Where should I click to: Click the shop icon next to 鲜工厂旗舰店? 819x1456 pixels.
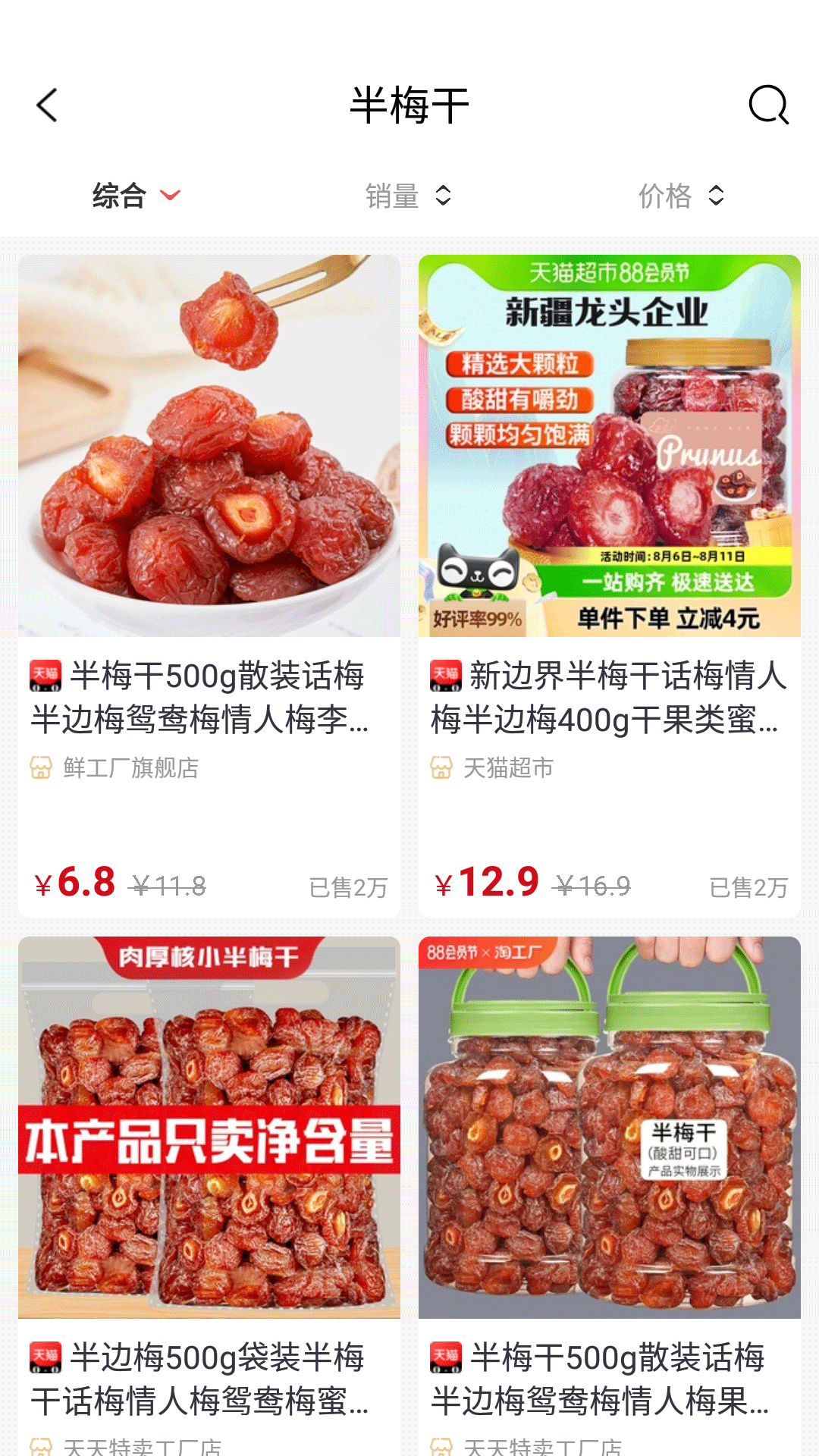tap(41, 769)
